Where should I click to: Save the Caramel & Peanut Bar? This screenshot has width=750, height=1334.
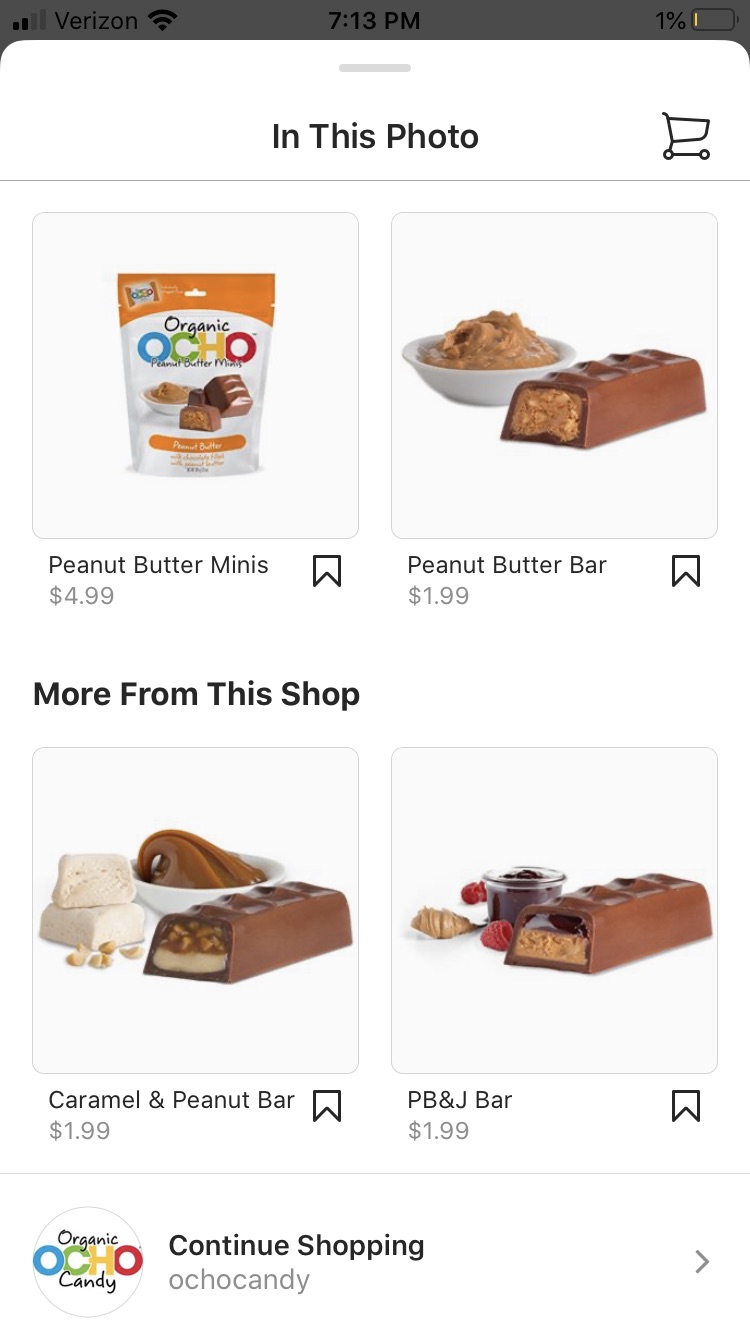point(327,1106)
